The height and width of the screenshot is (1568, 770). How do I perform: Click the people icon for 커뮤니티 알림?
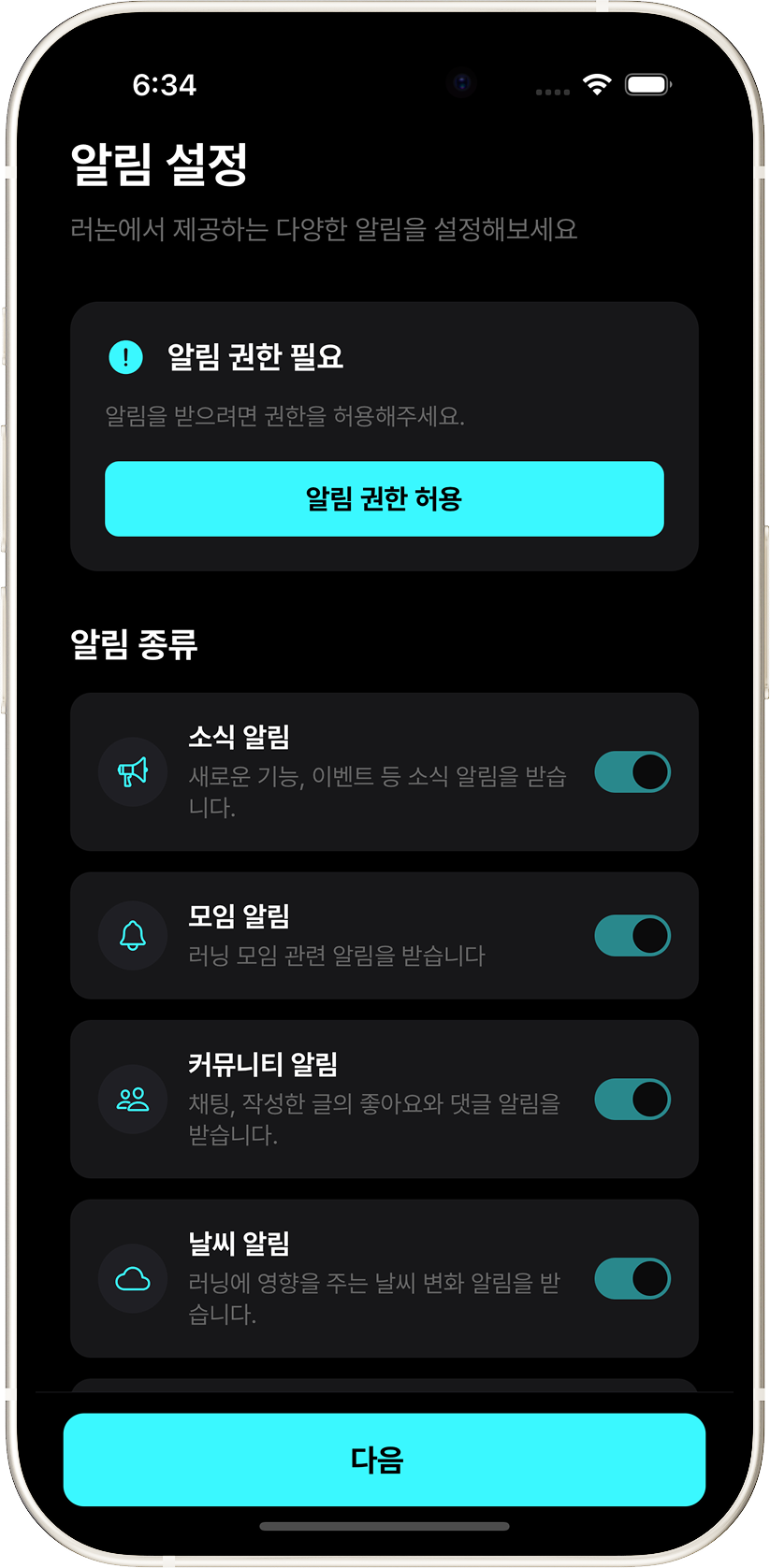(x=132, y=1099)
